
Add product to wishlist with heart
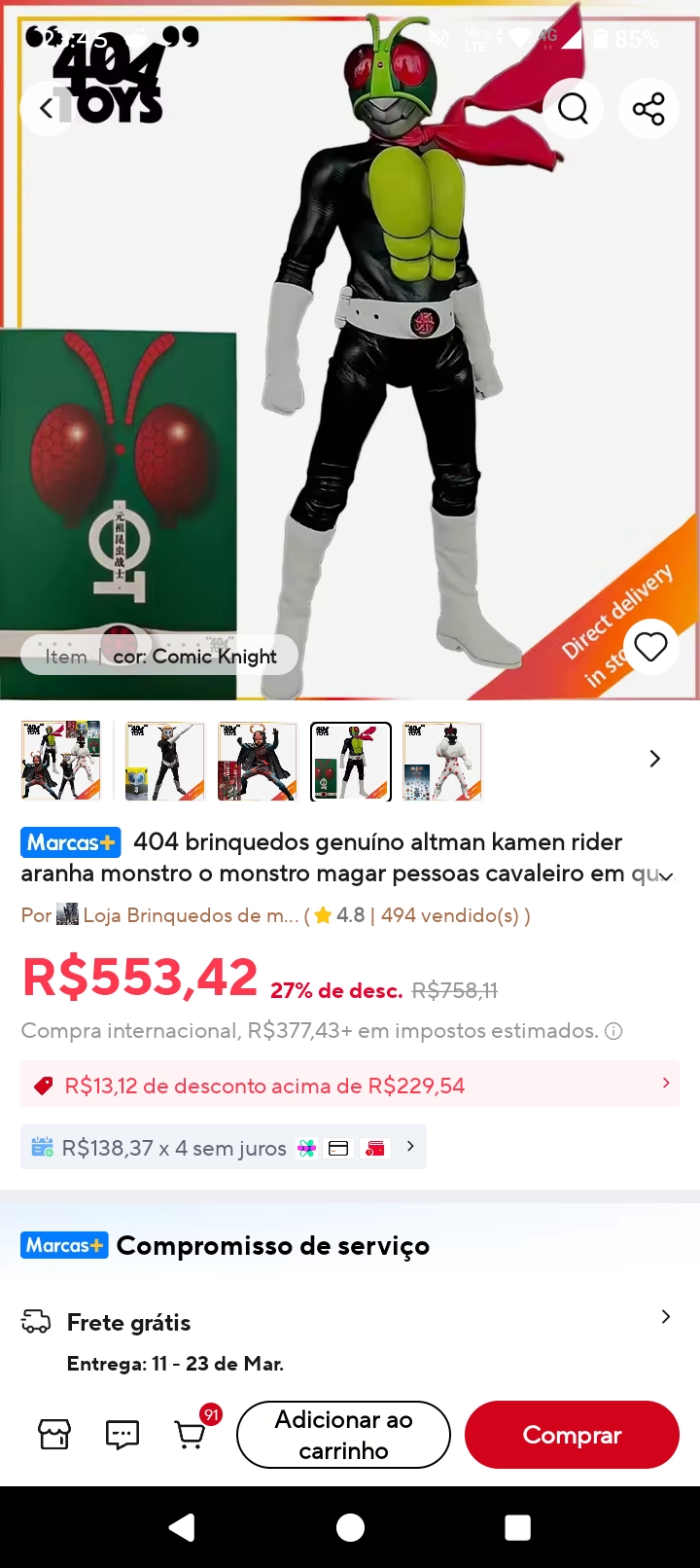650,647
